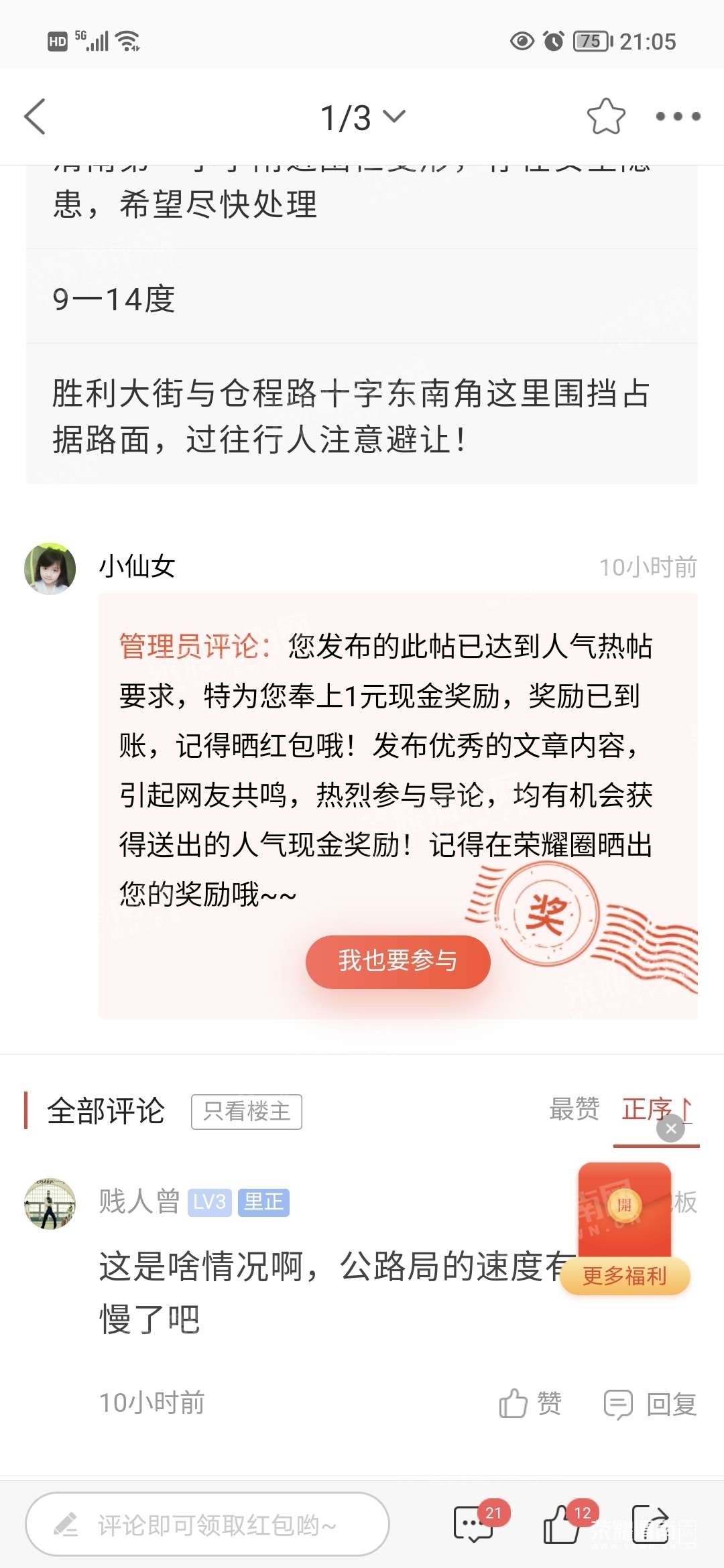Sort comments by 最赞
Screen dimensions: 724x1568
(x=574, y=1109)
